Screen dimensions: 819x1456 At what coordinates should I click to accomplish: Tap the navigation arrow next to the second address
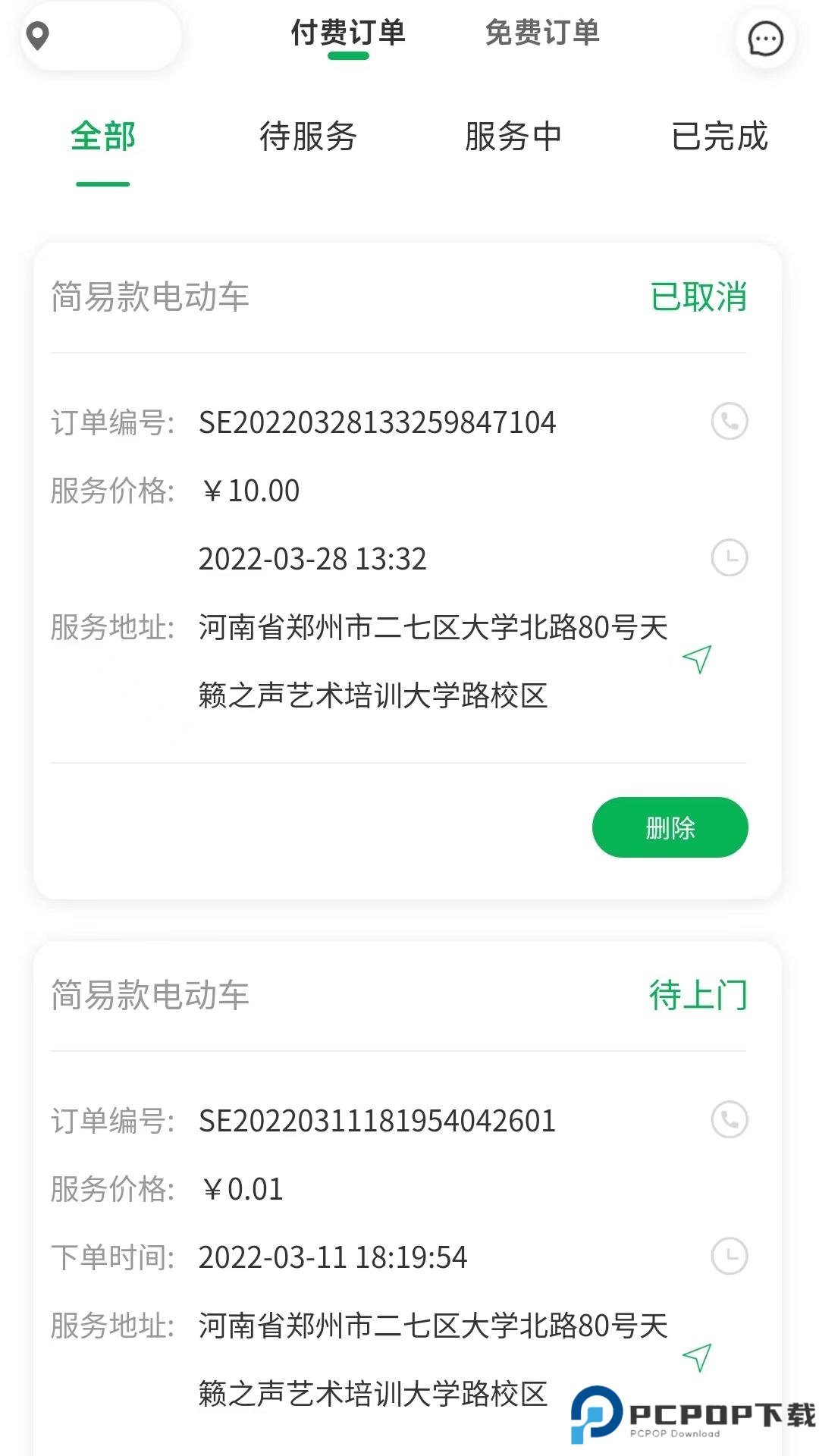click(x=697, y=1357)
